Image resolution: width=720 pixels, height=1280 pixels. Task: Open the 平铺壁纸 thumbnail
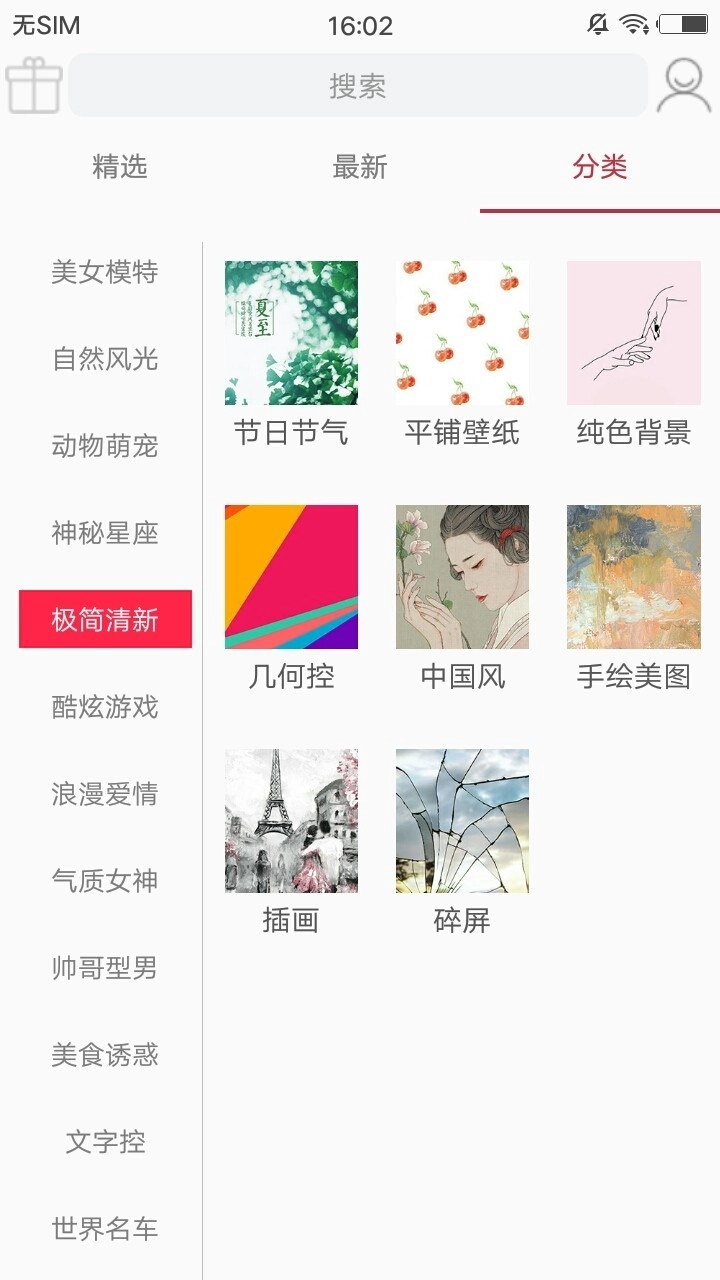tap(460, 333)
